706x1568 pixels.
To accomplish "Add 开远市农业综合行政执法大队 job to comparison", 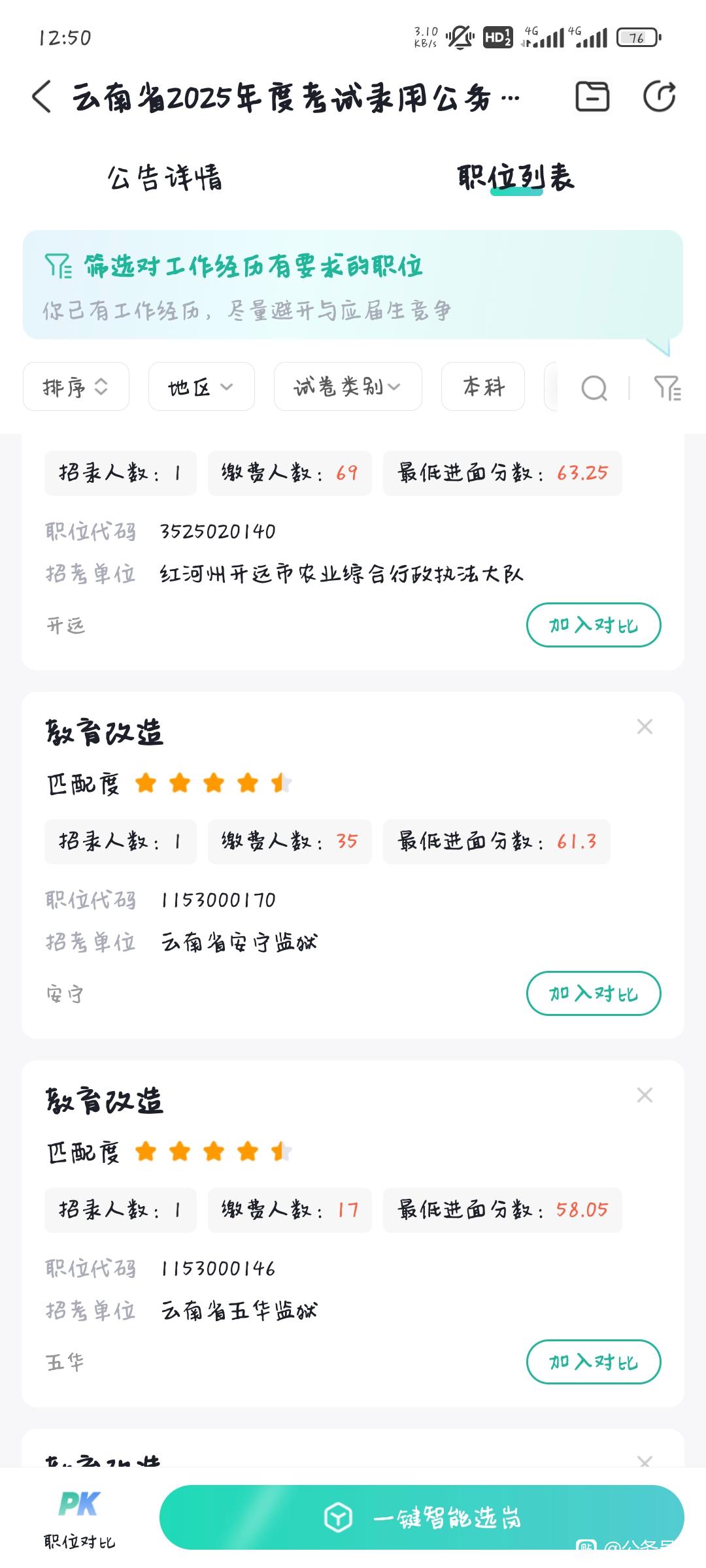I will pos(594,625).
